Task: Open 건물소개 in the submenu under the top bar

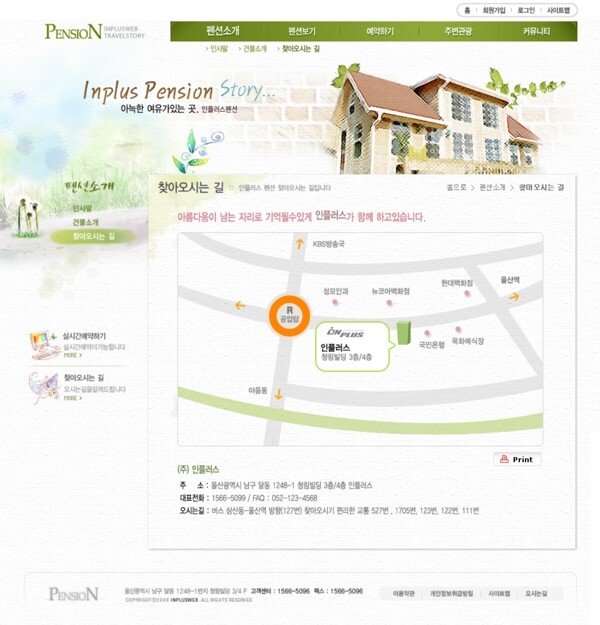Action: [255, 48]
